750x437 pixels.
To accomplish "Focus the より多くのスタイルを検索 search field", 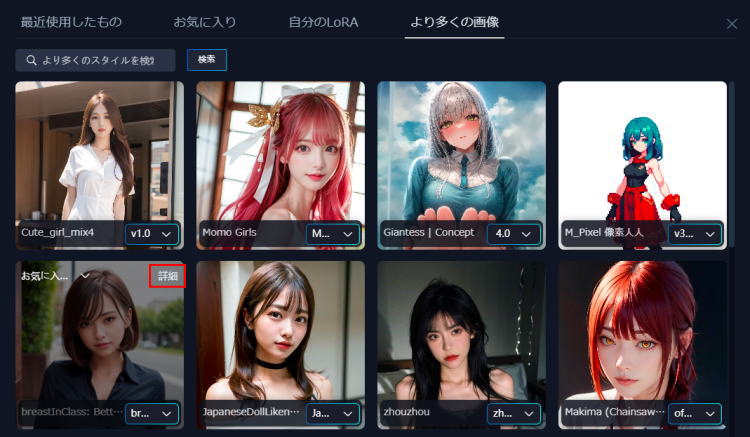I will [96, 60].
